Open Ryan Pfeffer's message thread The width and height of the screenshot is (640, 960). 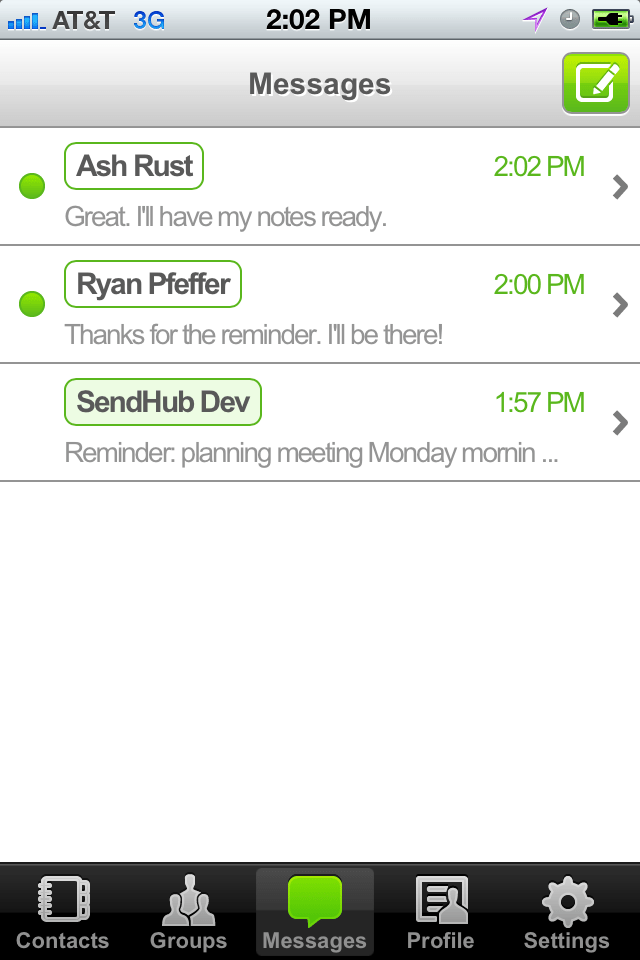[320, 305]
